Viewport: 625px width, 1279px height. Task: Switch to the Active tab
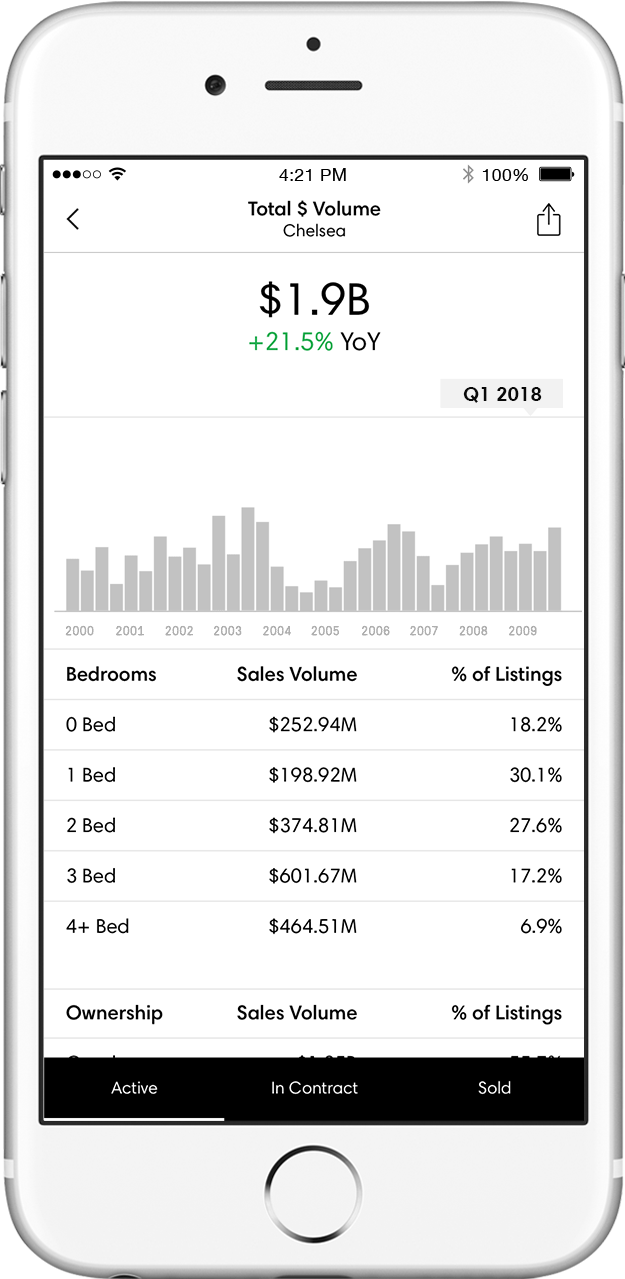[134, 1088]
